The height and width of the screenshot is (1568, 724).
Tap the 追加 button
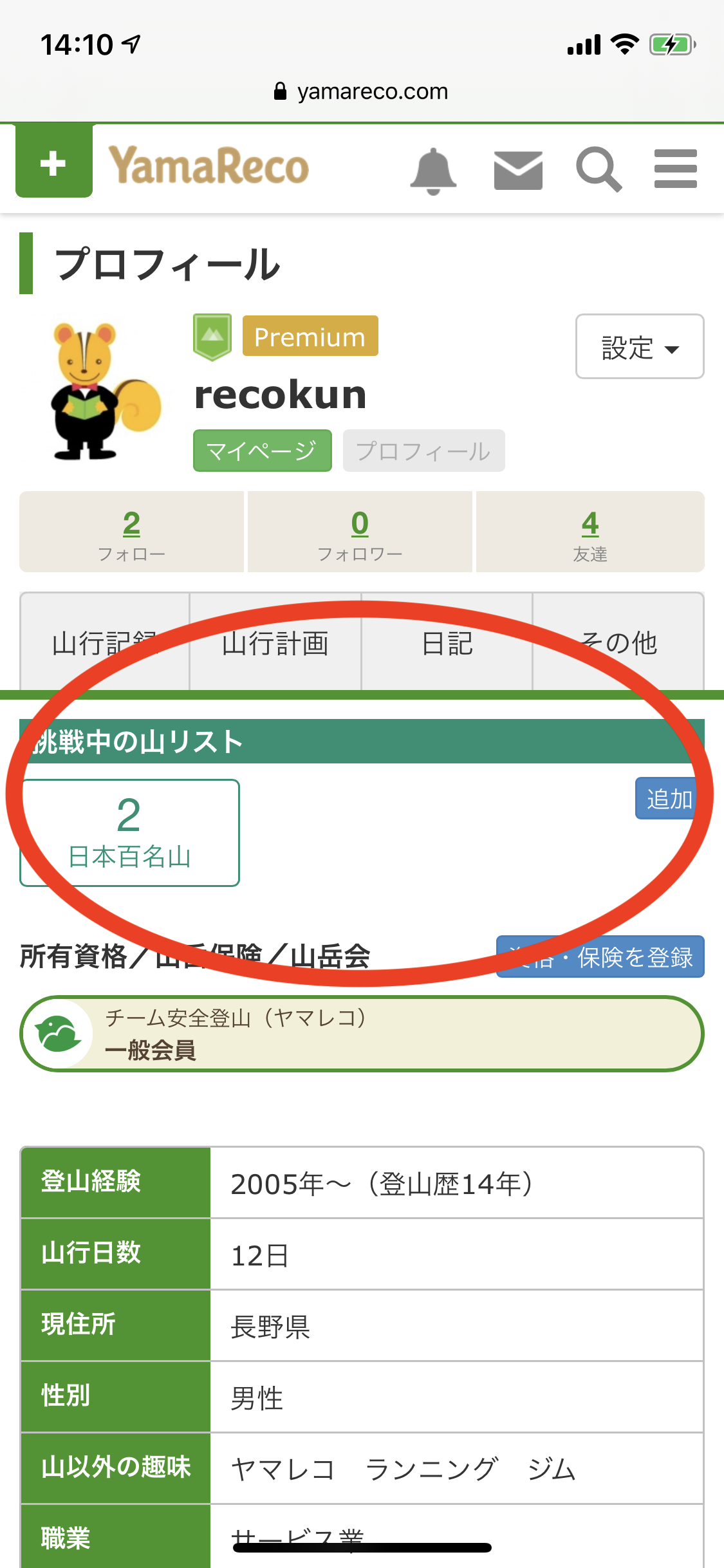[669, 798]
